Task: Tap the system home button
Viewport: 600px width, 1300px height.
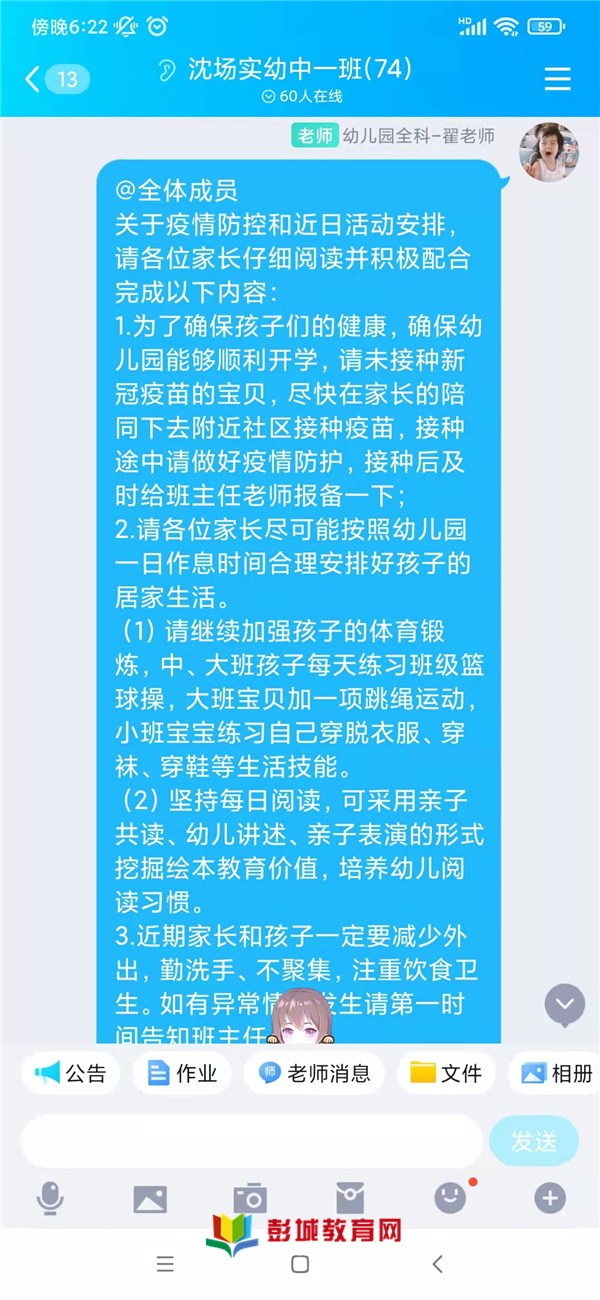Action: pos(300,1264)
